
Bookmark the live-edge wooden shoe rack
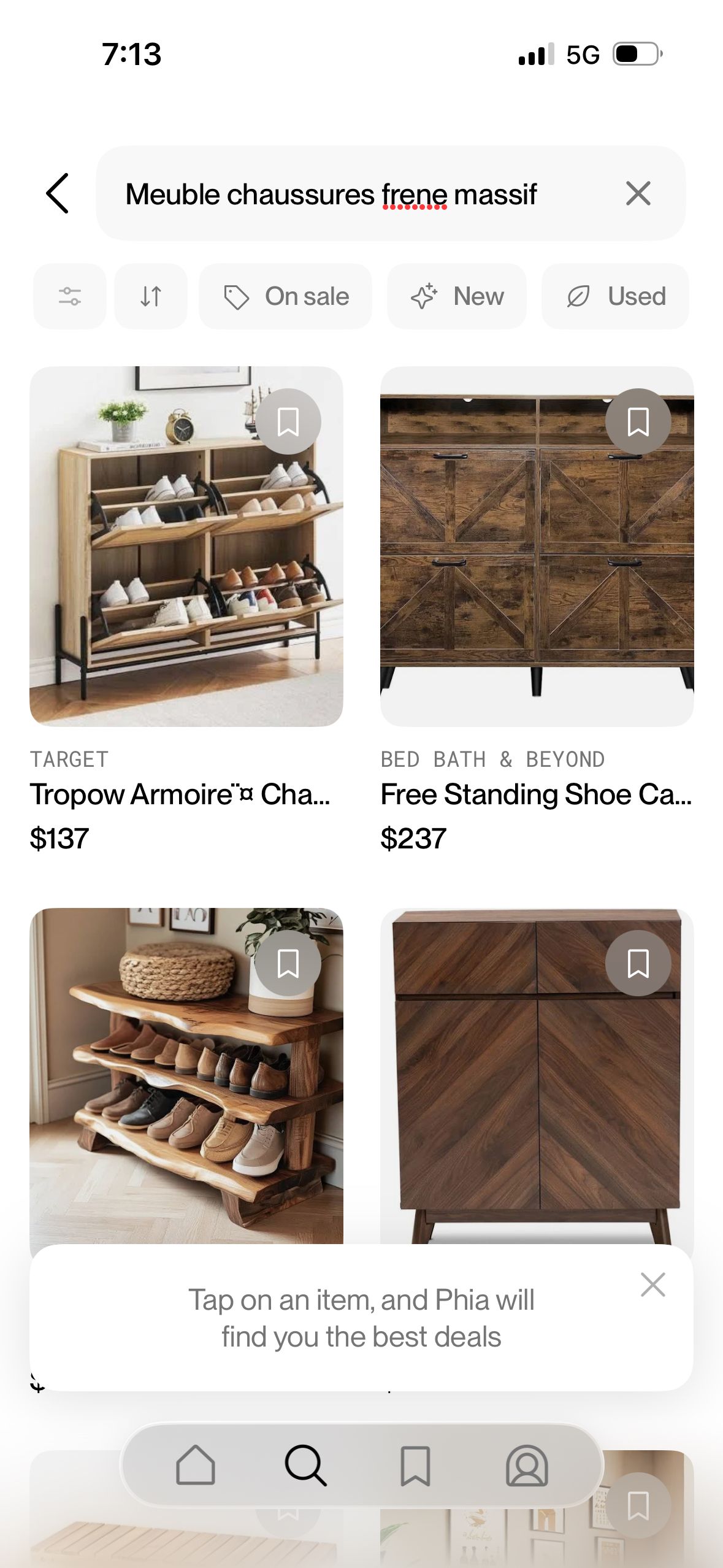288,963
